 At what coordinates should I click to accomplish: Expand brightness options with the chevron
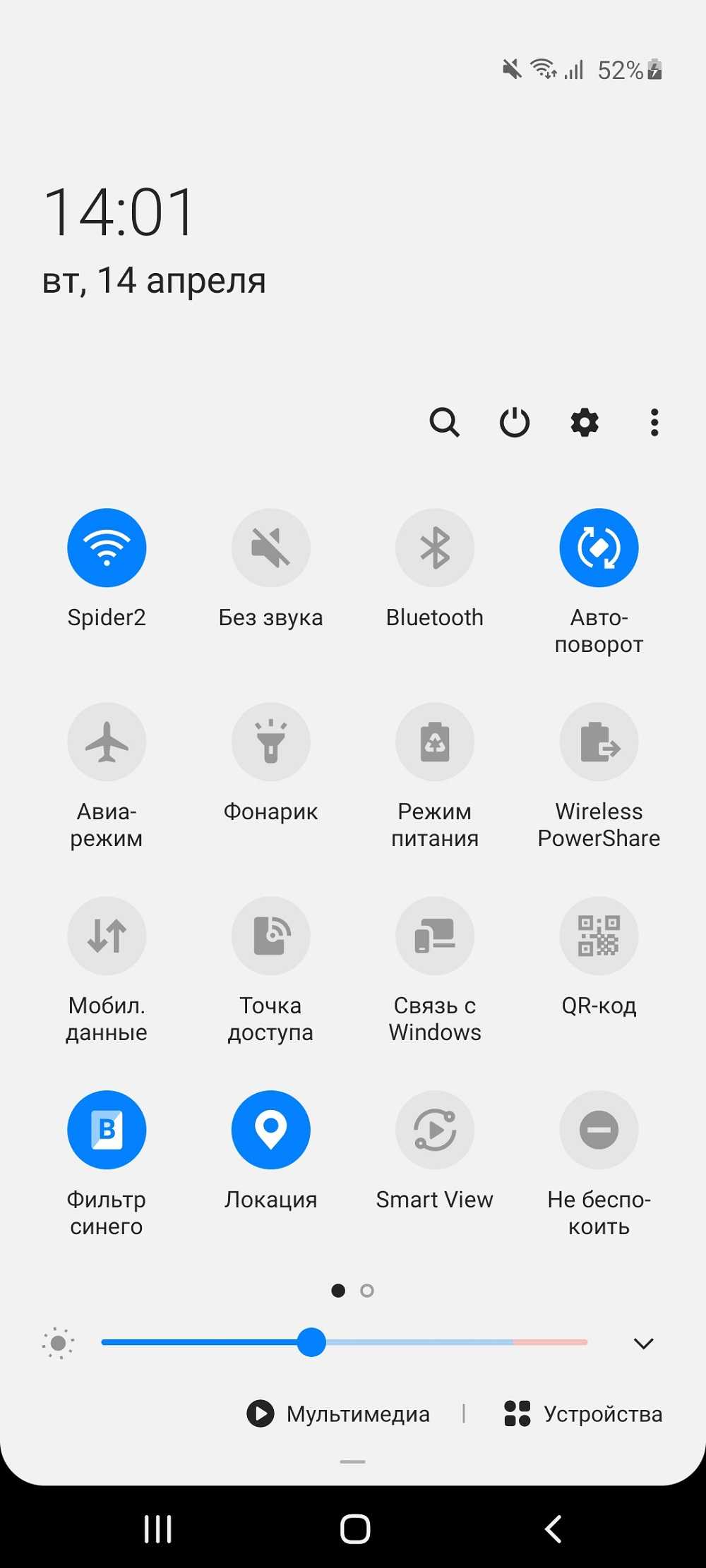(x=643, y=1343)
